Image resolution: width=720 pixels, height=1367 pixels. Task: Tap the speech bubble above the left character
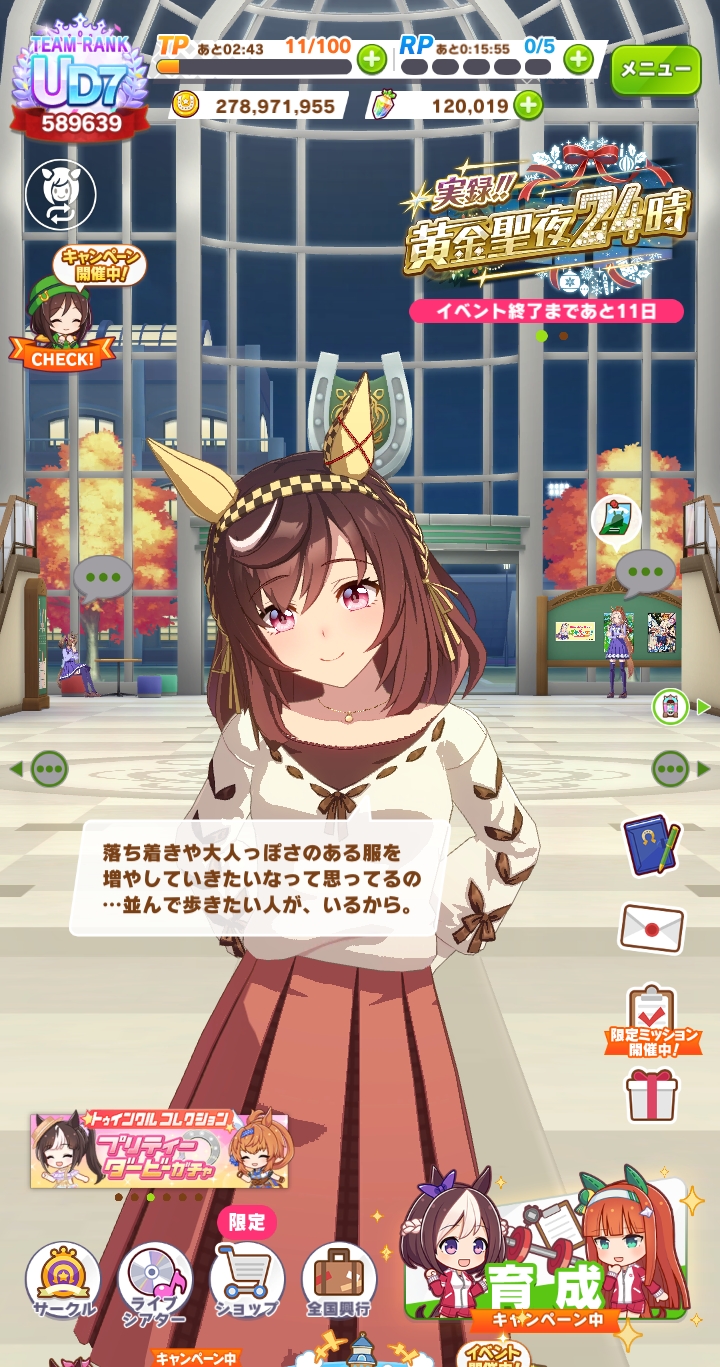102,578
